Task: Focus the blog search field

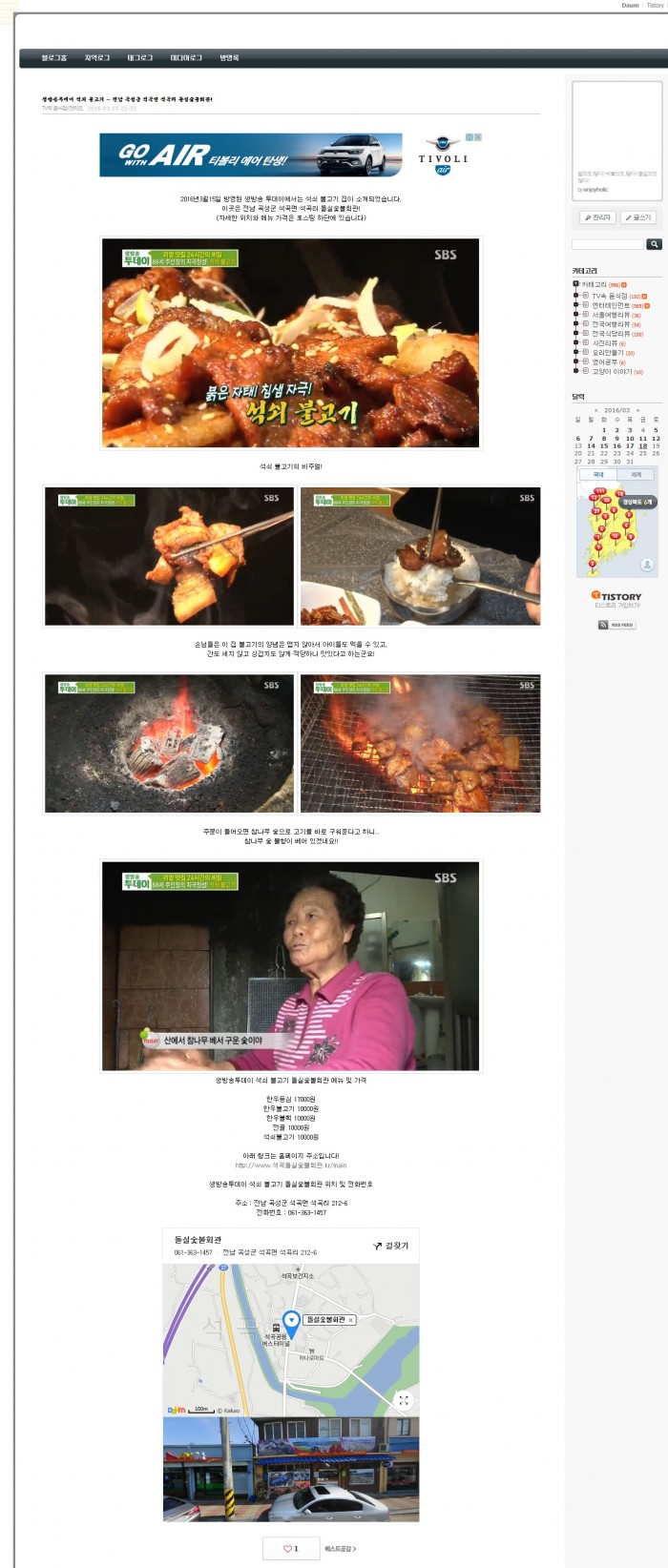Action: (608, 245)
